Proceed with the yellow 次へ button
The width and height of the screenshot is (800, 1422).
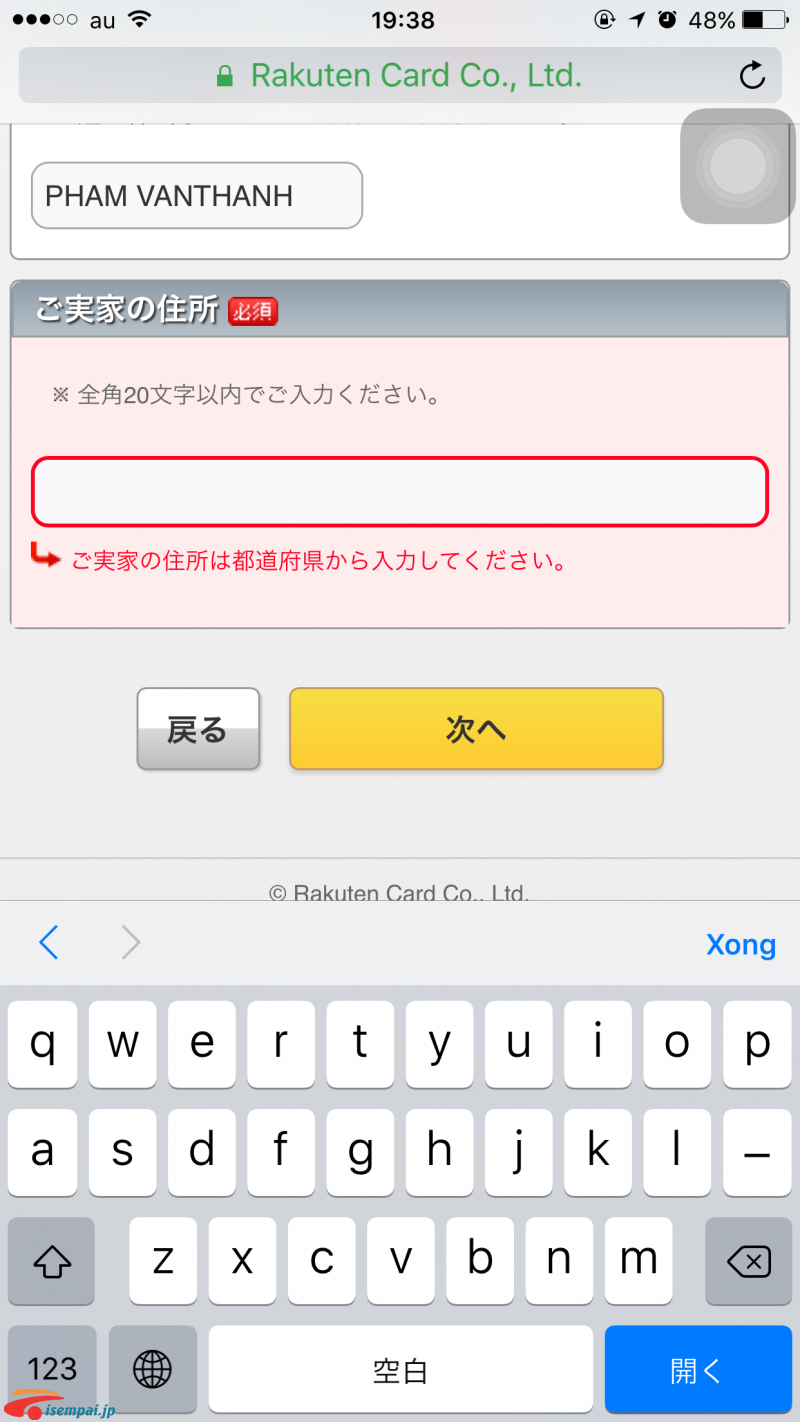point(476,729)
